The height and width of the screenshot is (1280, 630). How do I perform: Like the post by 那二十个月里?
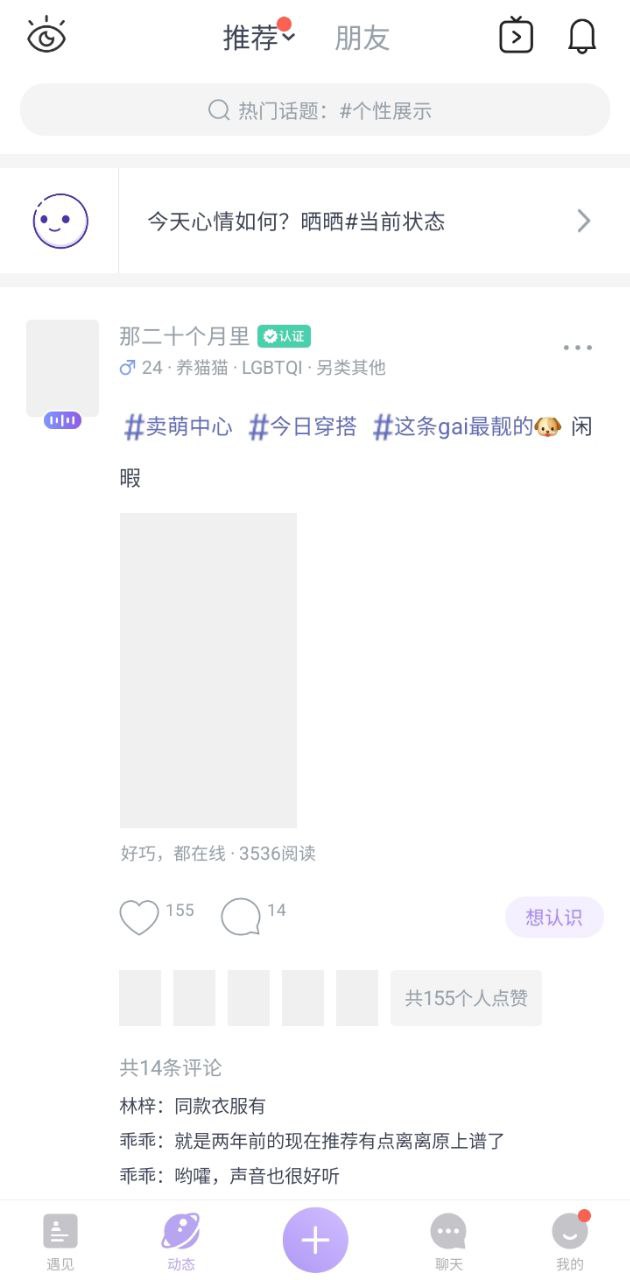(139, 916)
